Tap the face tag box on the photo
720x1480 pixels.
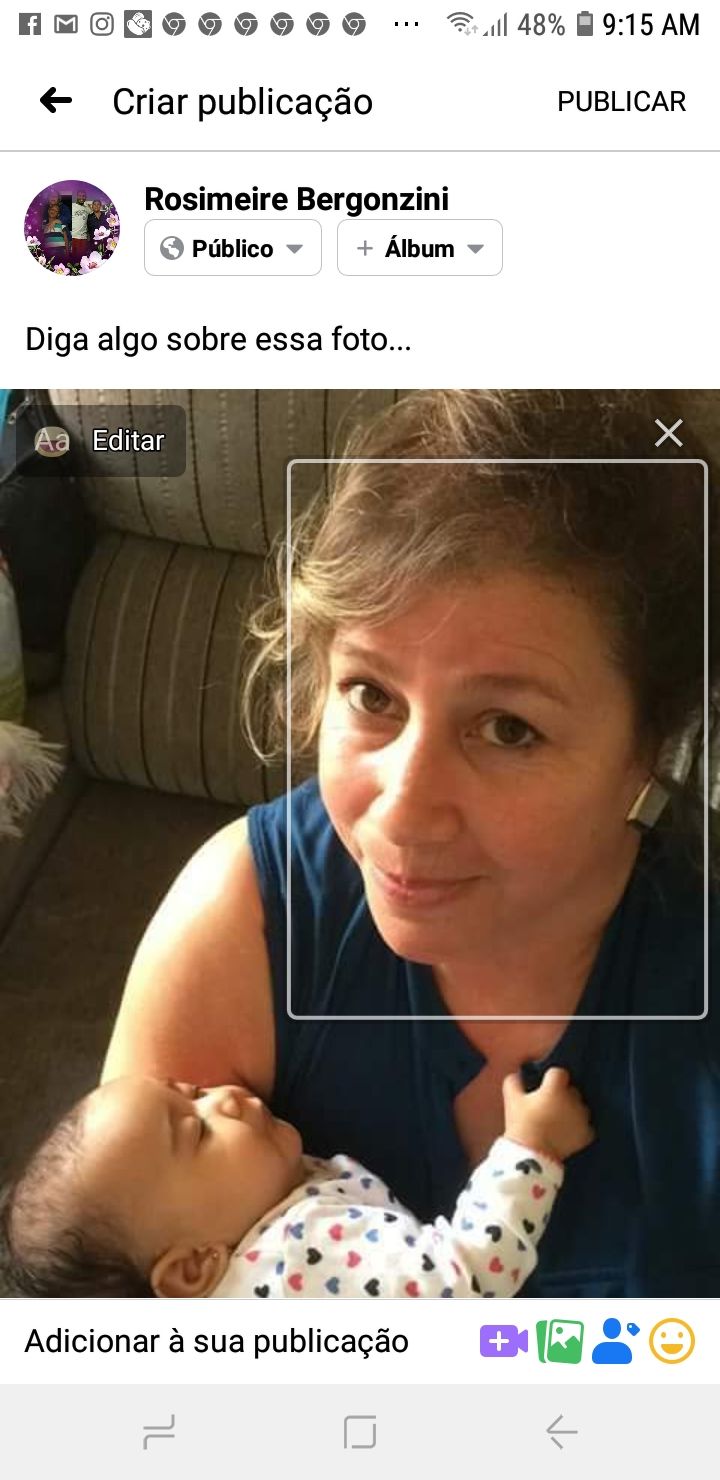click(497, 739)
